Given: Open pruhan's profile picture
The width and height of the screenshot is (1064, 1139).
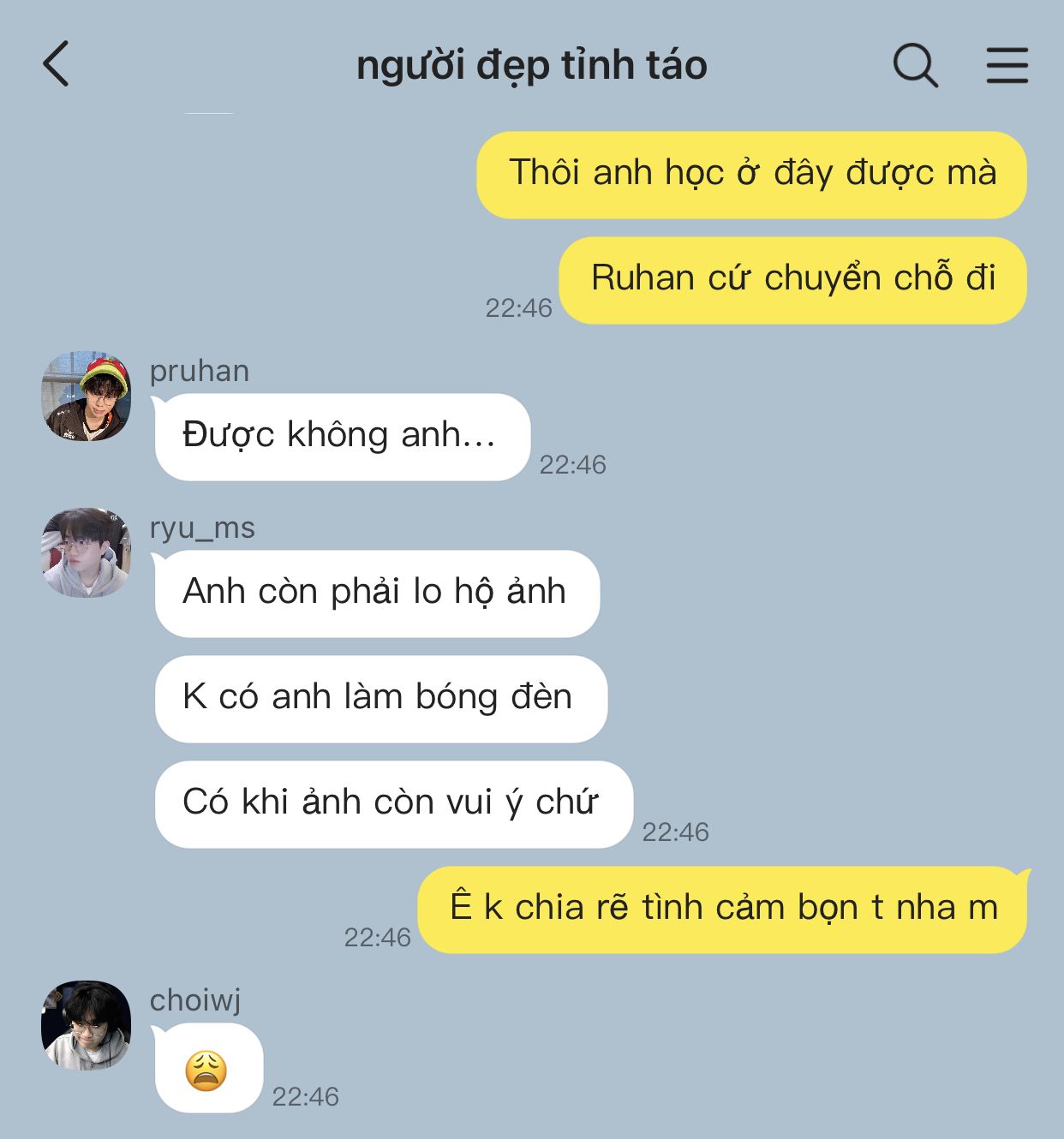Looking at the screenshot, I should [86, 396].
